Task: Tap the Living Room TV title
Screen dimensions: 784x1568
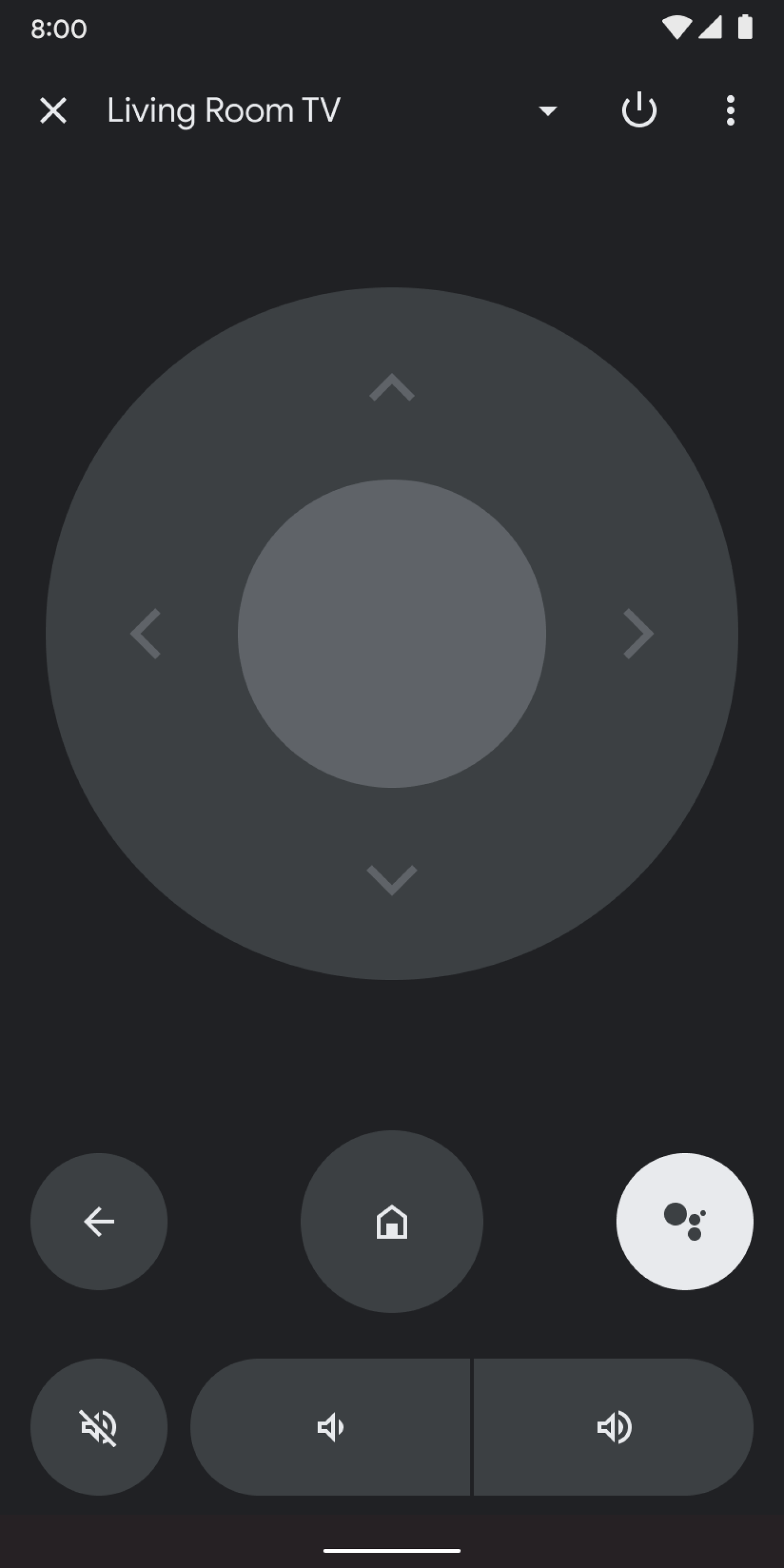Action: tap(223, 111)
